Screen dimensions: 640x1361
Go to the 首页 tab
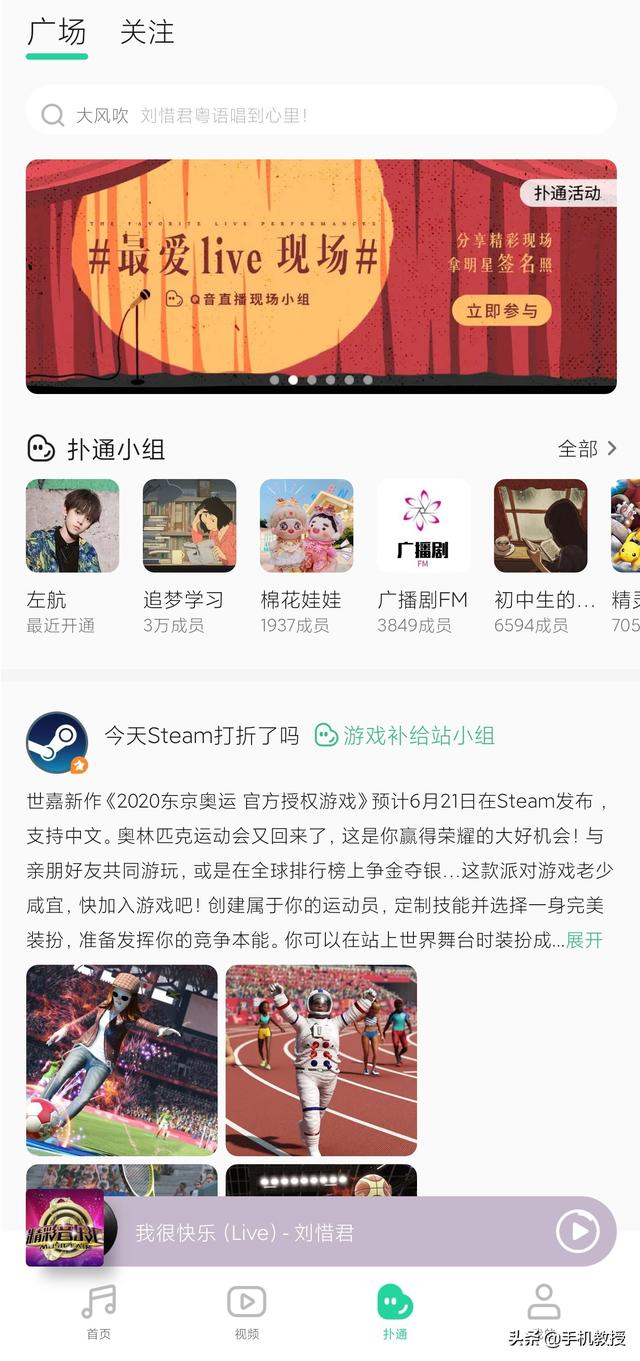click(98, 1311)
